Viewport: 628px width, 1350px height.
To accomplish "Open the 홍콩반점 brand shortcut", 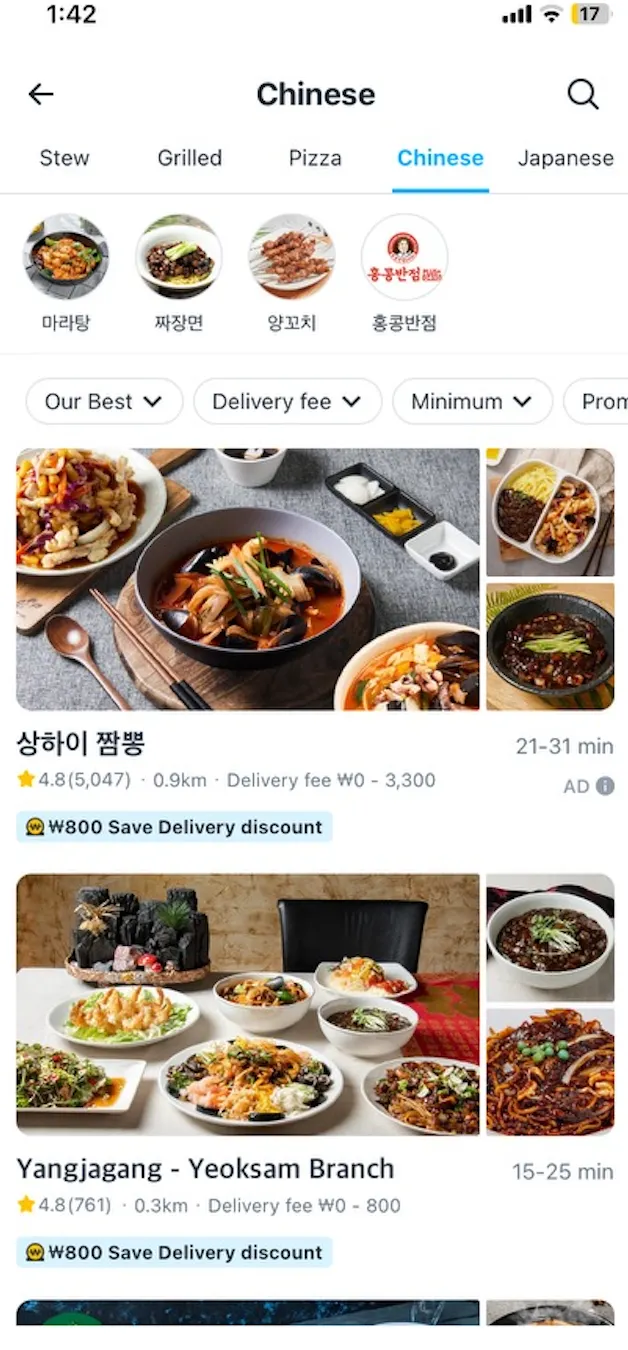I will click(x=404, y=257).
